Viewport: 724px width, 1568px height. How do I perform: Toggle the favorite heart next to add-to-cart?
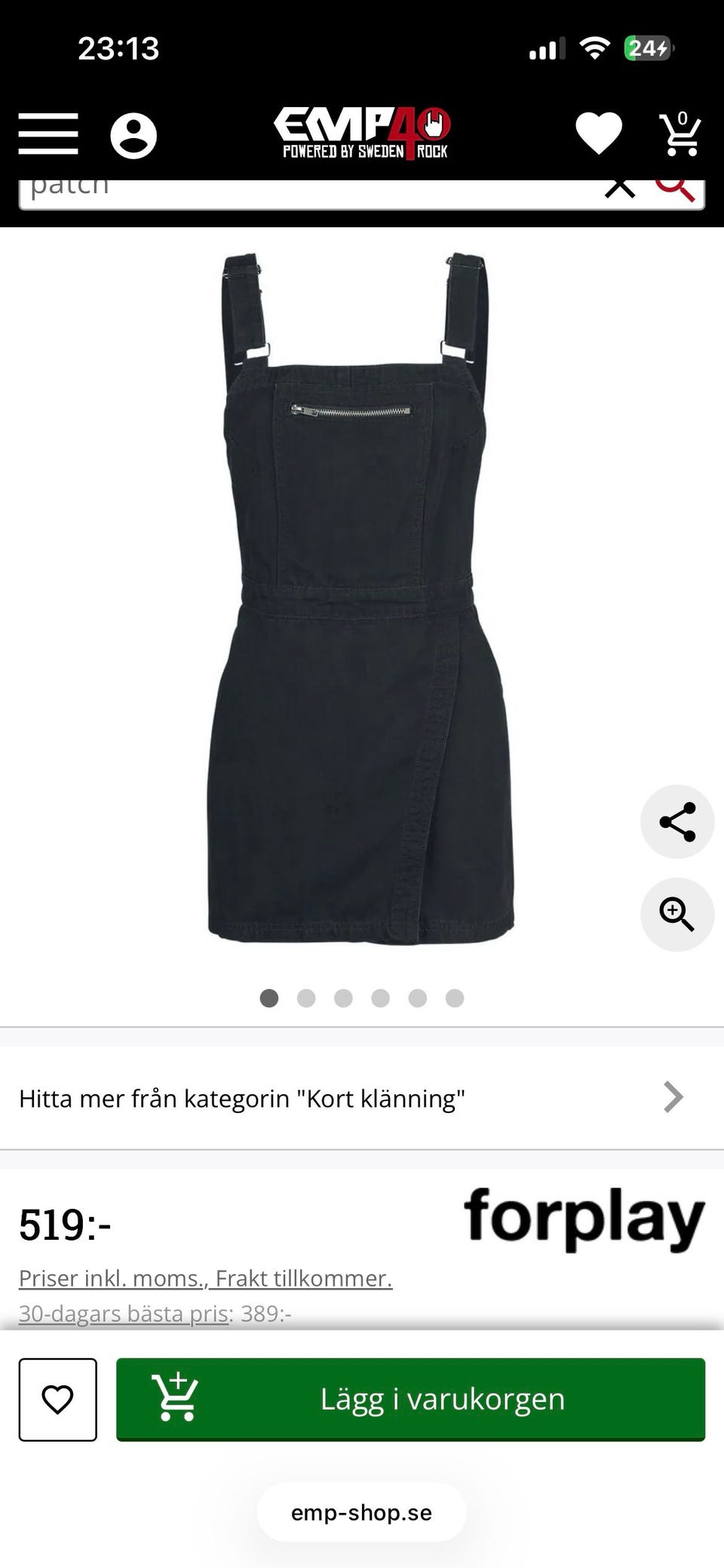tap(57, 1397)
